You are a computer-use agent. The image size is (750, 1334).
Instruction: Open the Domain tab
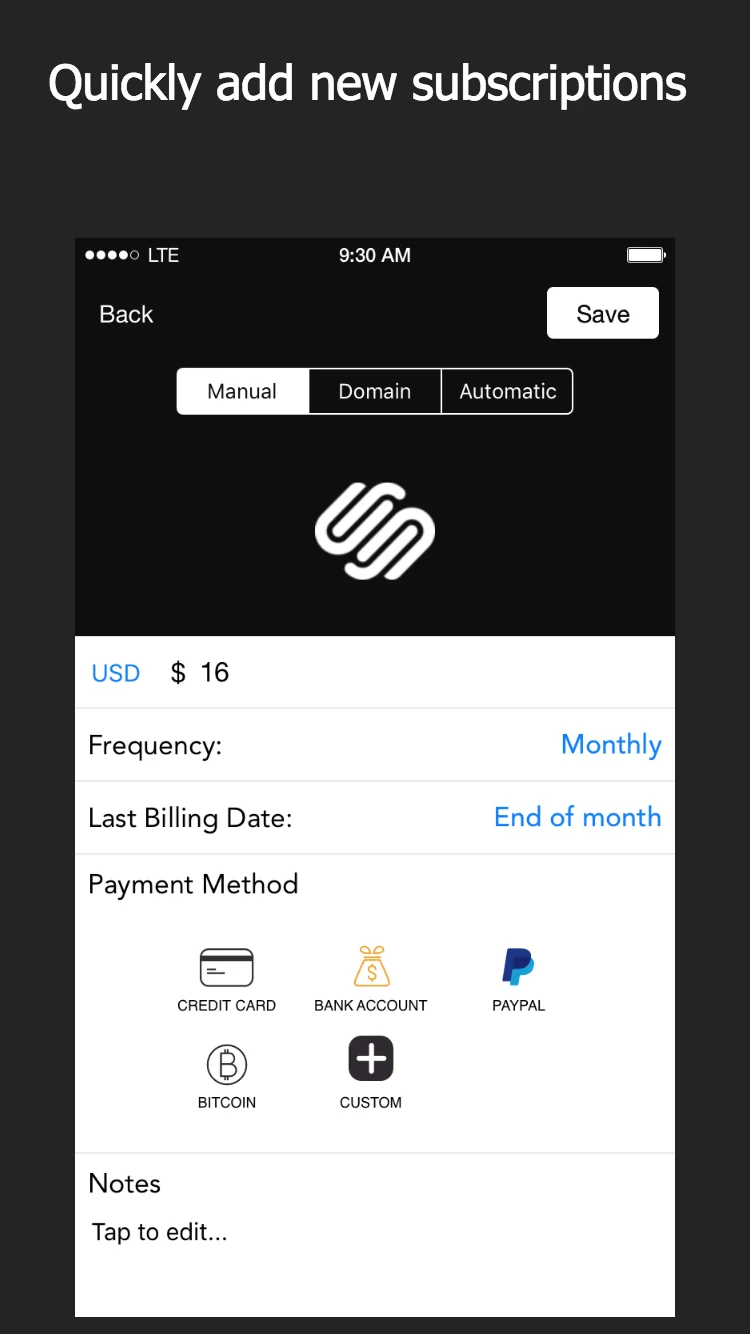[375, 391]
